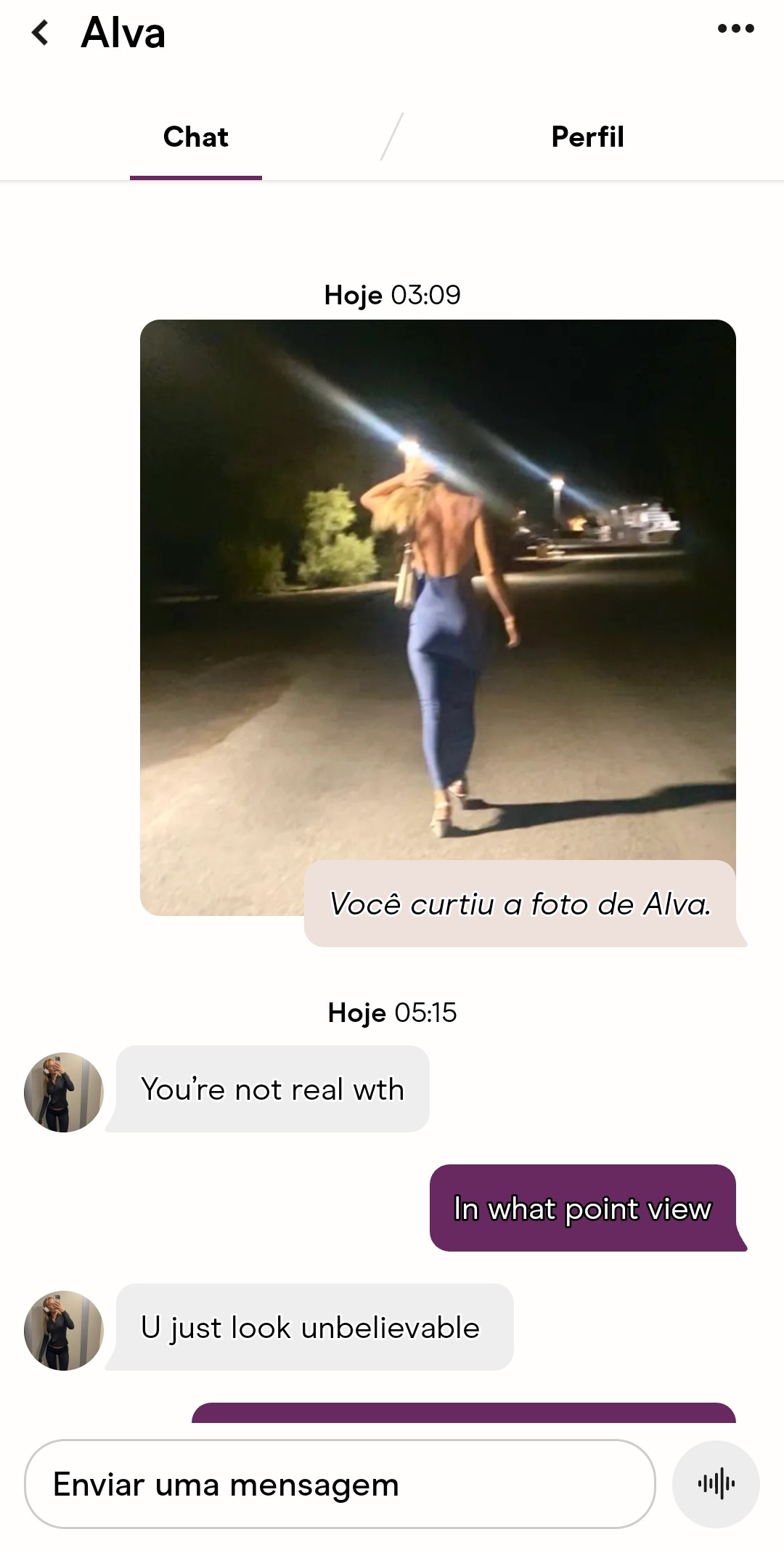This screenshot has height=1561, width=784.
Task: Tap Alva's avatar beside "You're not real wth"
Action: point(64,1092)
